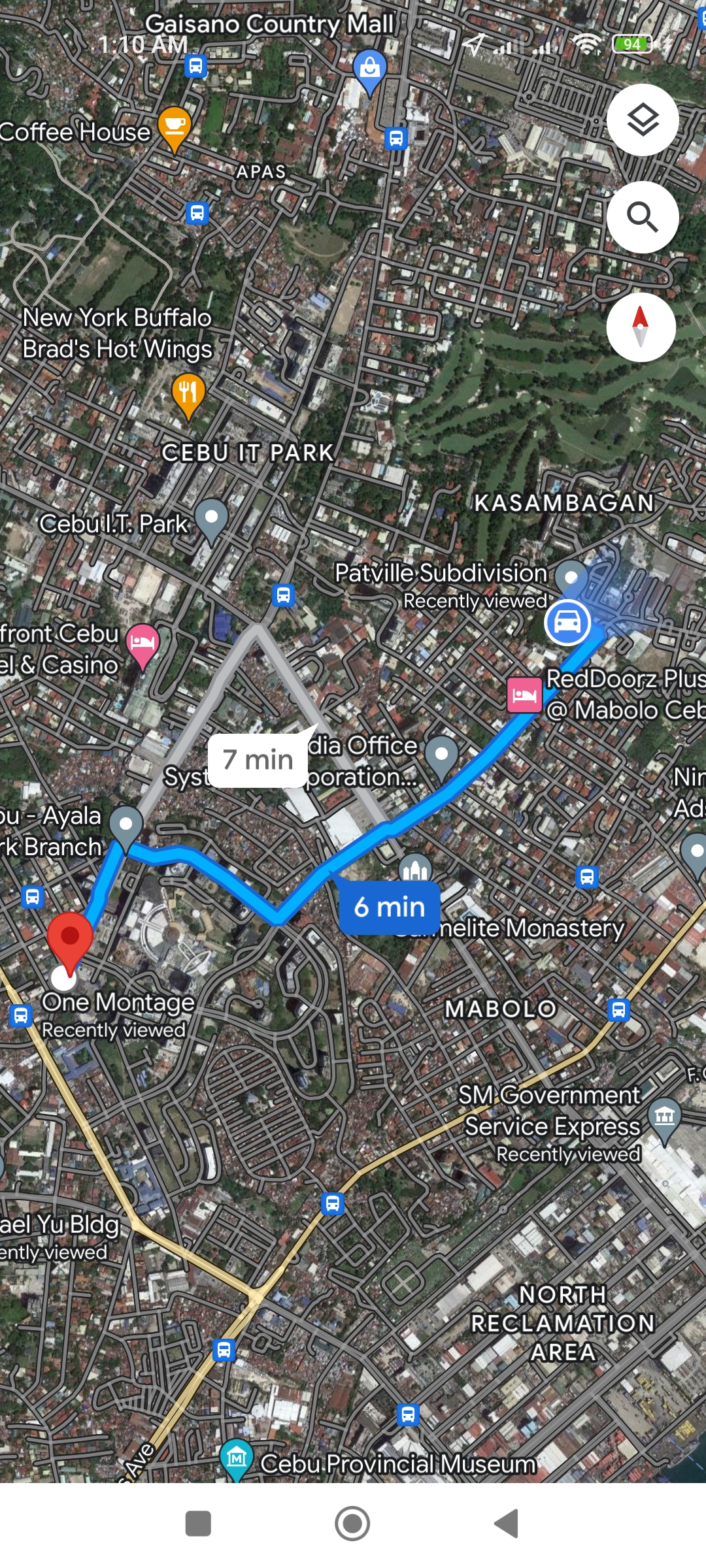Tap the car starting point icon
Screen dimensions: 706x1568
pos(567,622)
